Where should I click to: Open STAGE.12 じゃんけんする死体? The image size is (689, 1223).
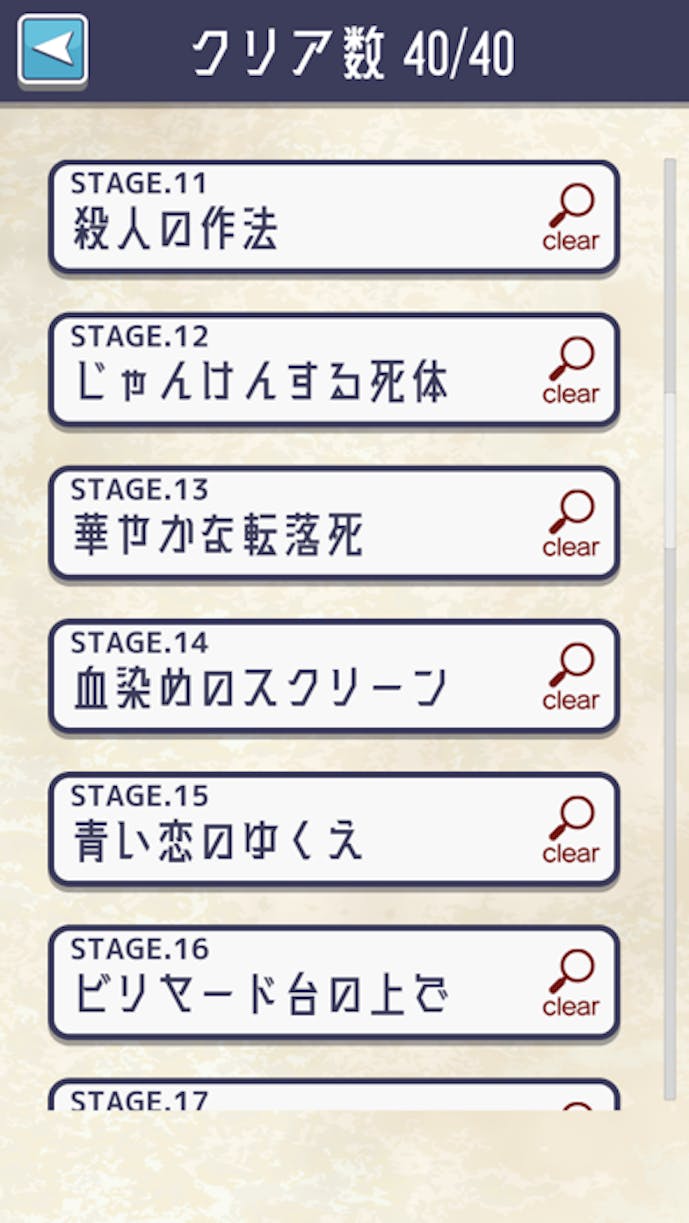[x=334, y=370]
